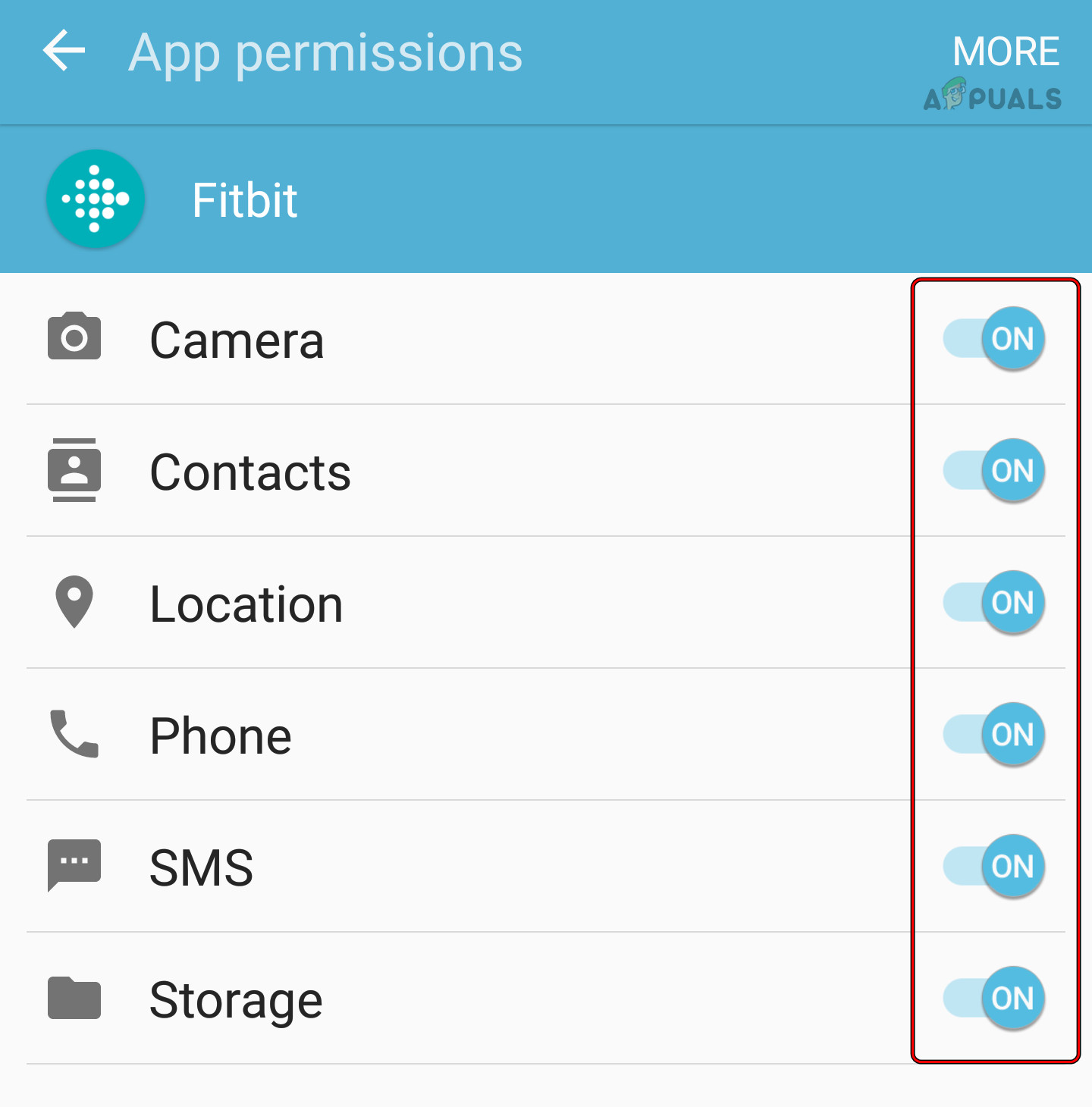Switch off Phone permission

tap(995, 735)
